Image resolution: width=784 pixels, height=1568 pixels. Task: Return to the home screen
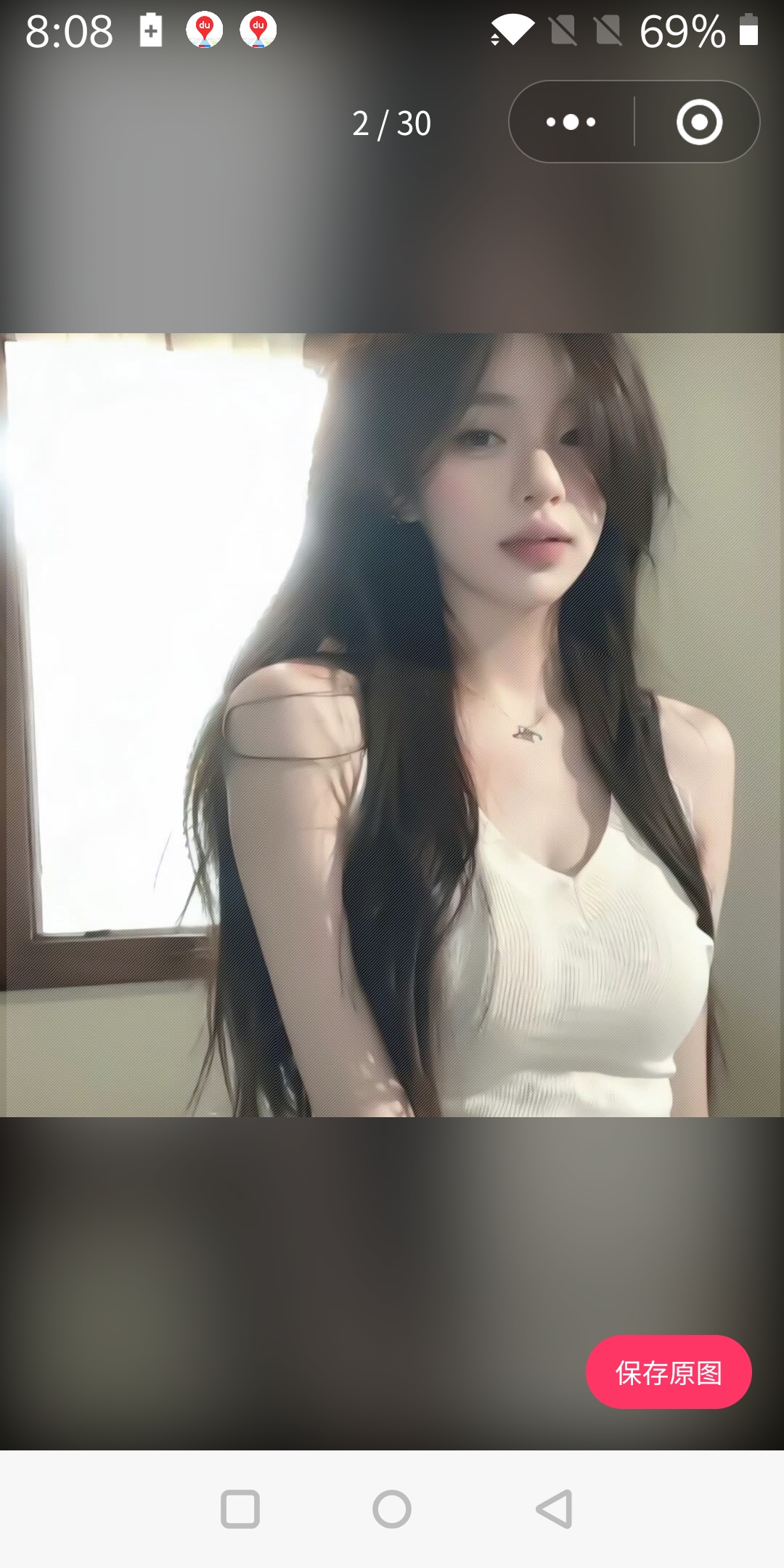tap(392, 1509)
